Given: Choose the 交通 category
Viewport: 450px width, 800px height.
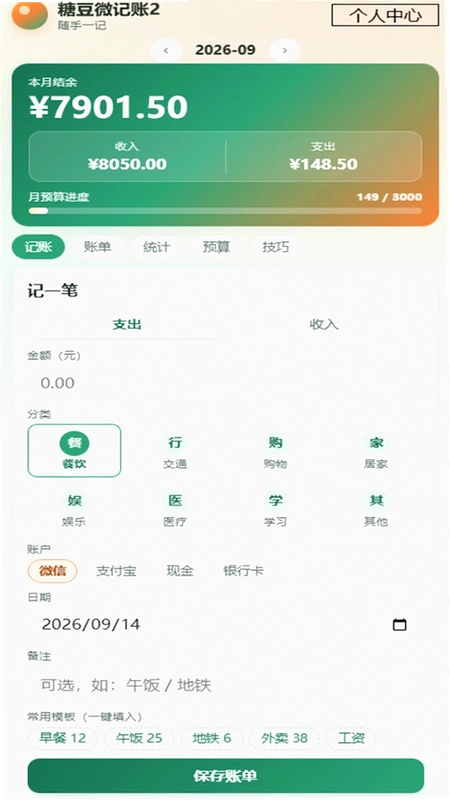Looking at the screenshot, I should coord(175,451).
